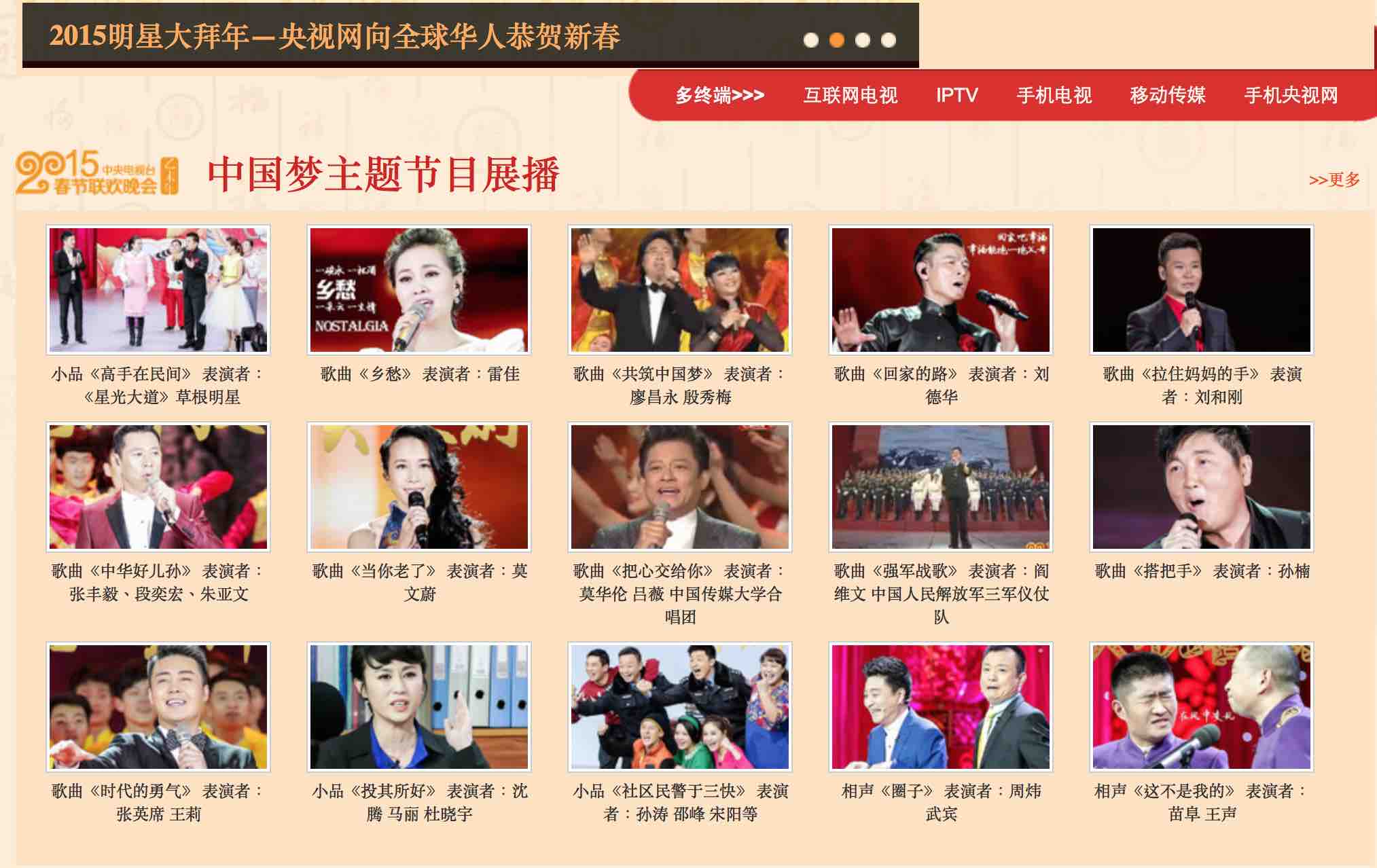Open 《回家的路》 by 刘德华
This screenshot has height=868, width=1377.
pos(941,290)
